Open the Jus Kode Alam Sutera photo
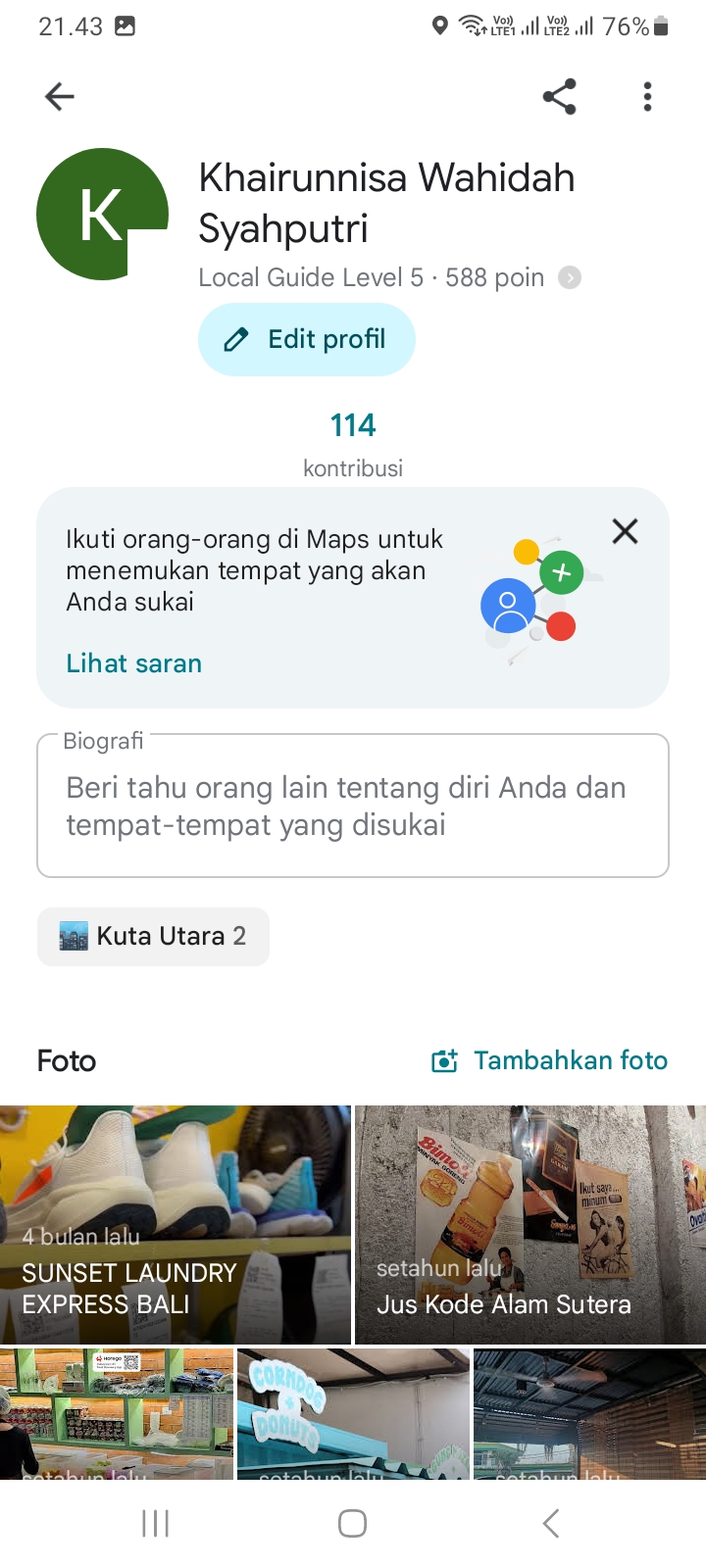The image size is (706, 1568). 530,1224
